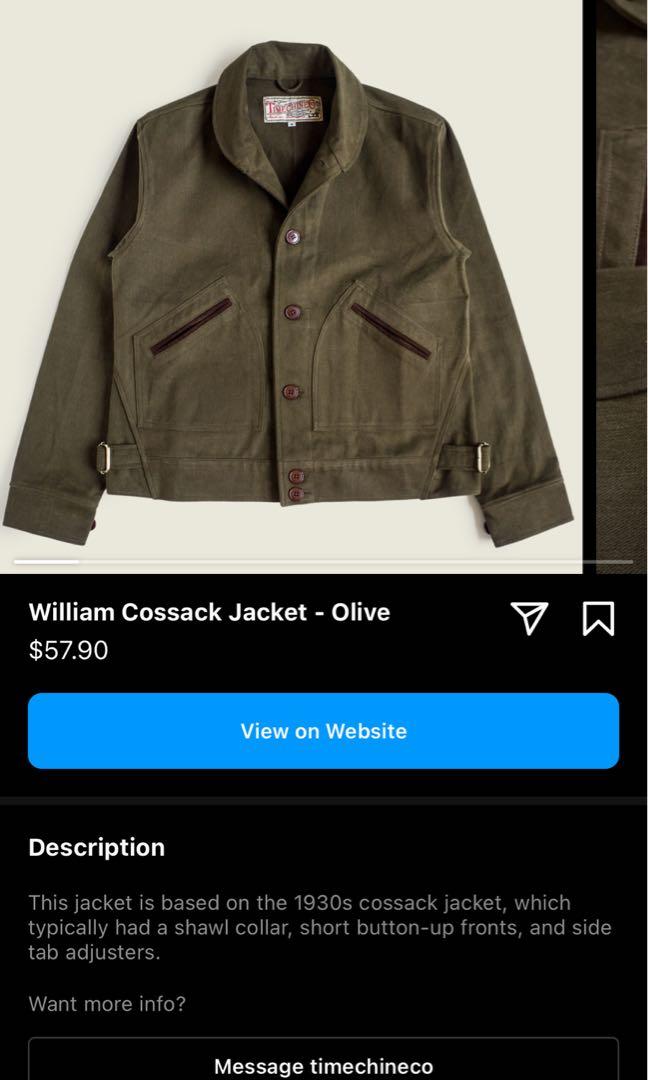This screenshot has height=1080, width=648.
Task: Tap Message timechineco button
Action: 323,1065
